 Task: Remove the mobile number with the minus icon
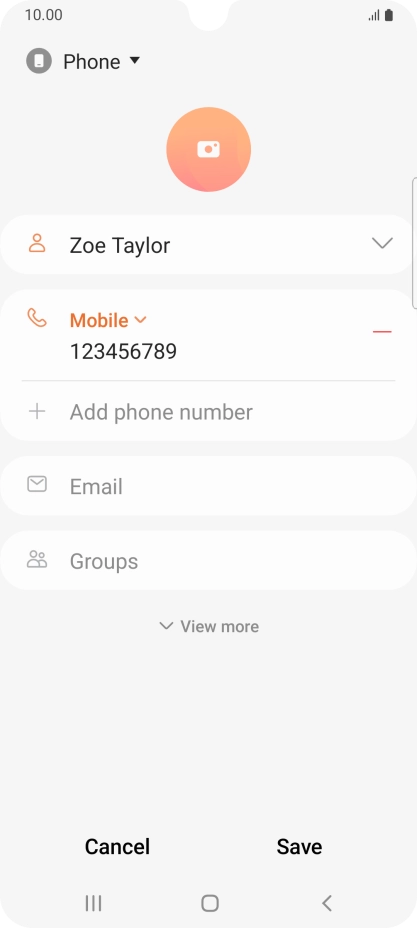(x=382, y=332)
